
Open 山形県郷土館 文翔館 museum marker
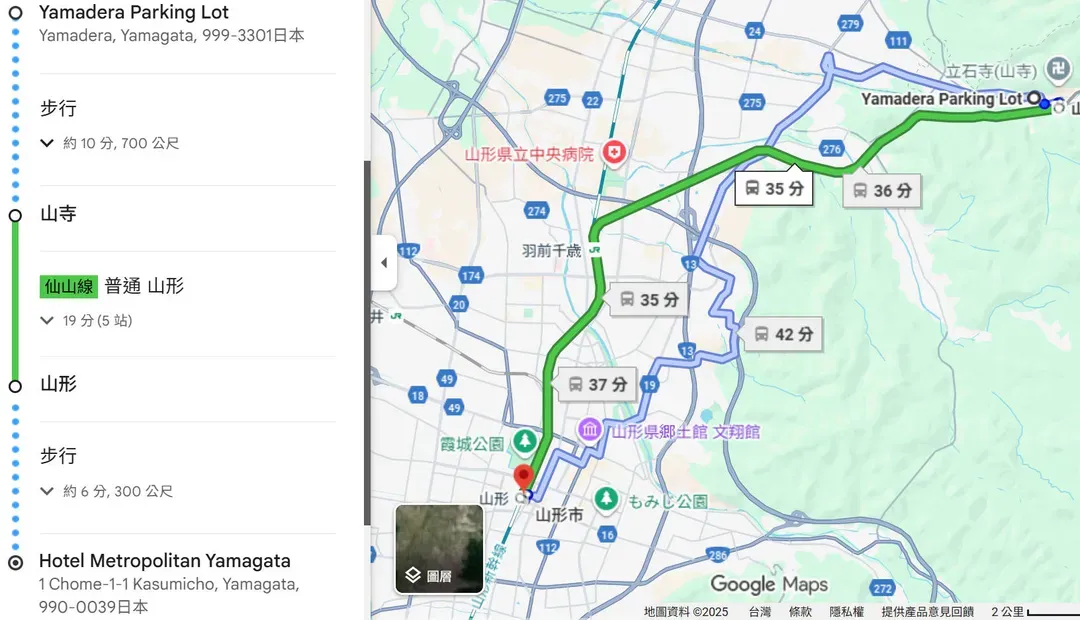click(590, 431)
